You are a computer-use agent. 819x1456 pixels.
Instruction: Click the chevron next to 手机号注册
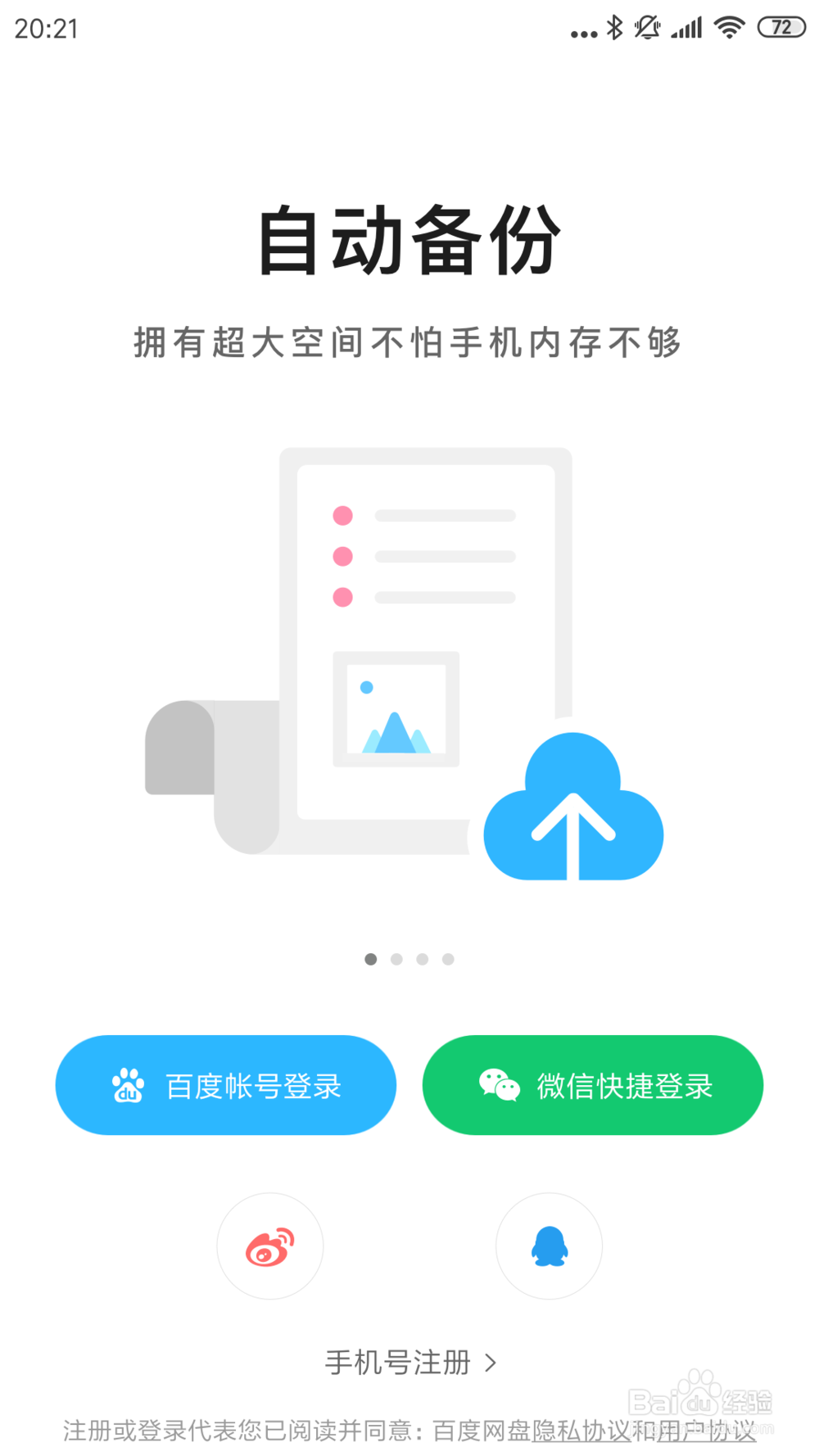pos(491,1362)
